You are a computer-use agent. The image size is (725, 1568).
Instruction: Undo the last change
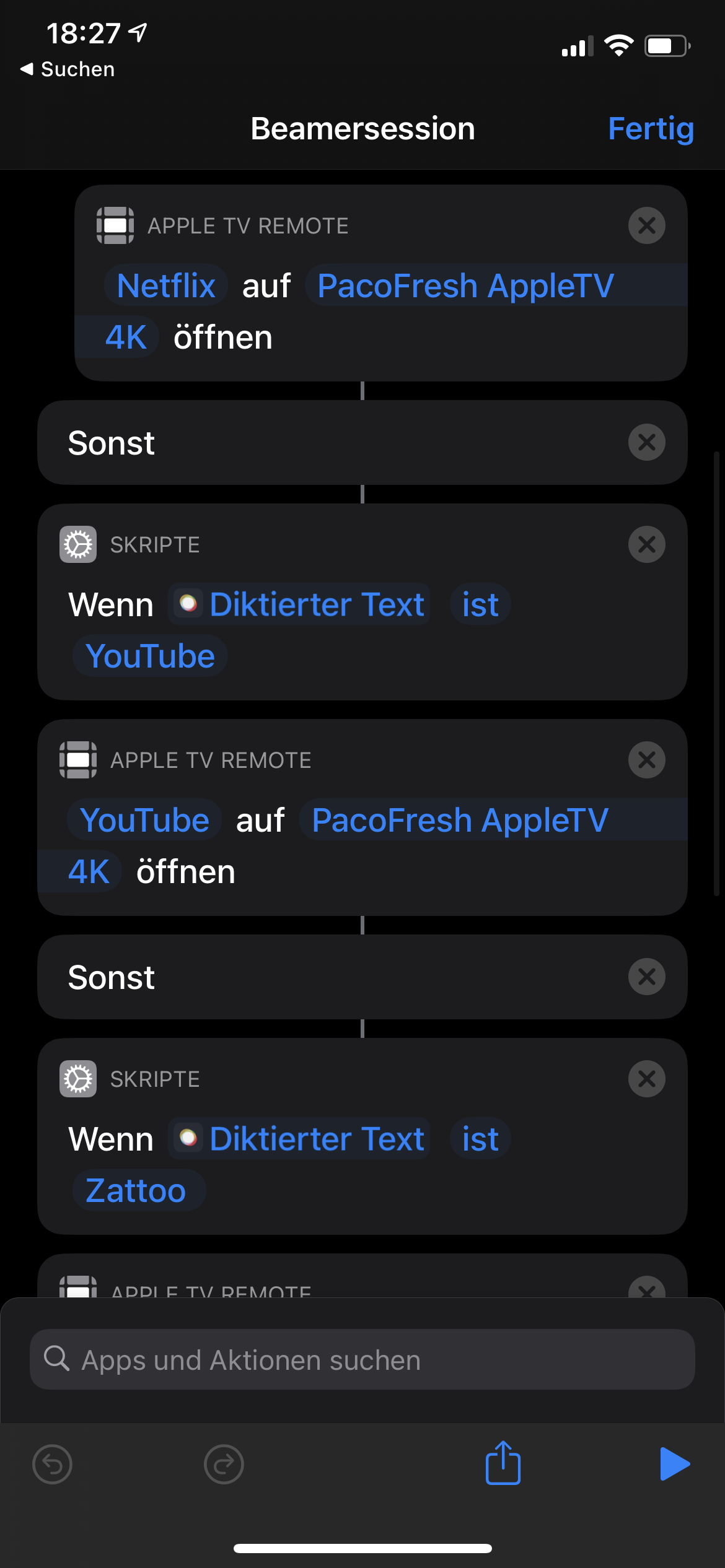tap(52, 1464)
